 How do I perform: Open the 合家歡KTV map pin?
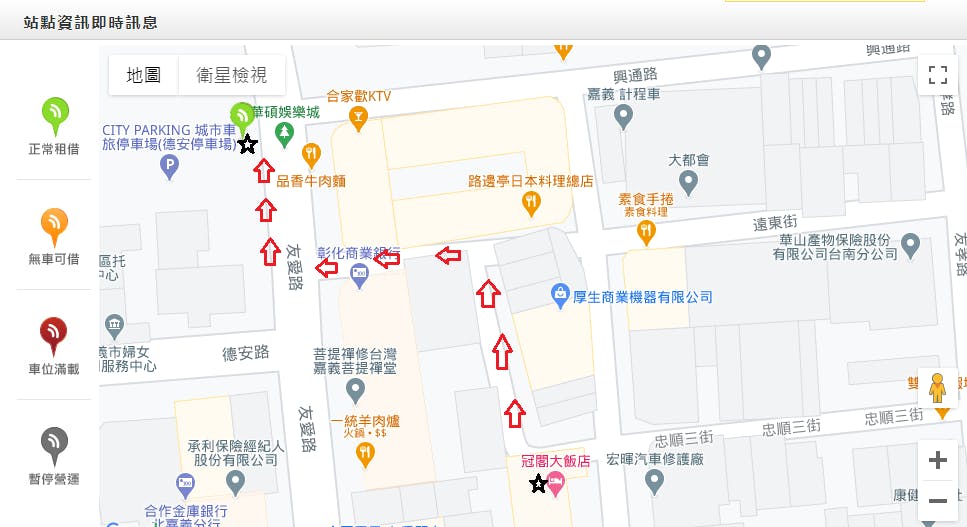[x=360, y=120]
